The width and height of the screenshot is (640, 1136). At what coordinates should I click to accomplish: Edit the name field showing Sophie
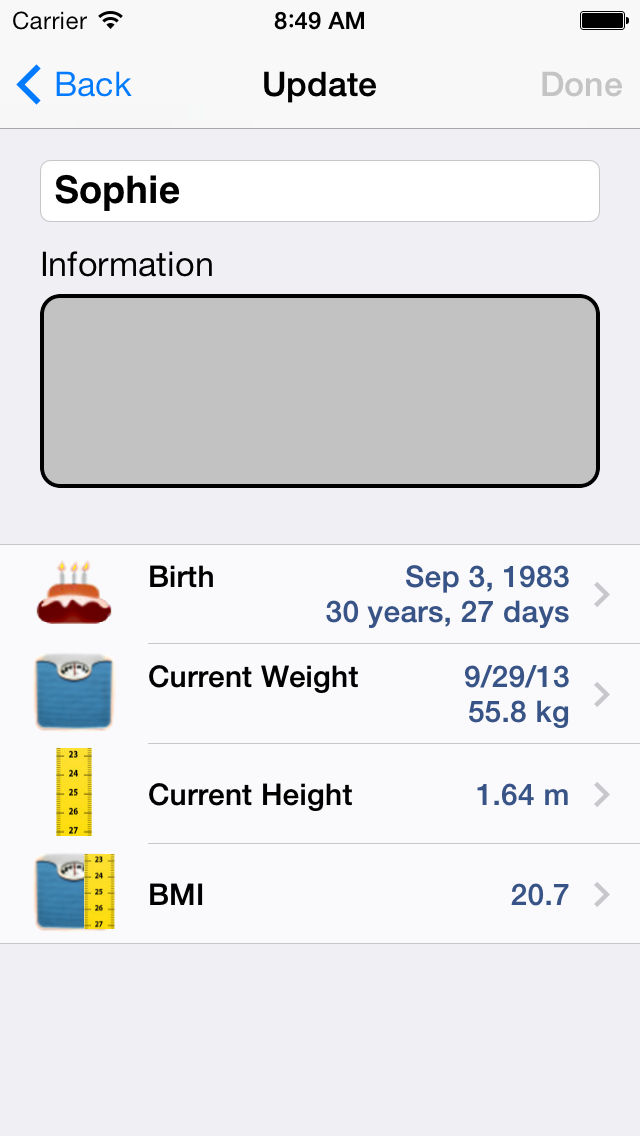pyautogui.click(x=320, y=191)
